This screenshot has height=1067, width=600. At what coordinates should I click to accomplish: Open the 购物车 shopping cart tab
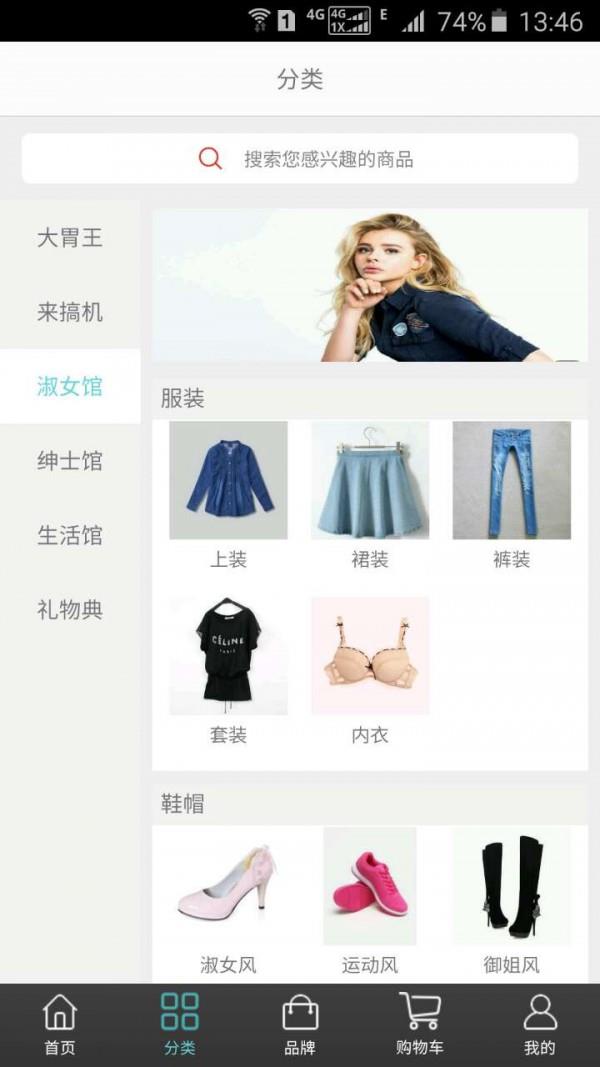[420, 1025]
